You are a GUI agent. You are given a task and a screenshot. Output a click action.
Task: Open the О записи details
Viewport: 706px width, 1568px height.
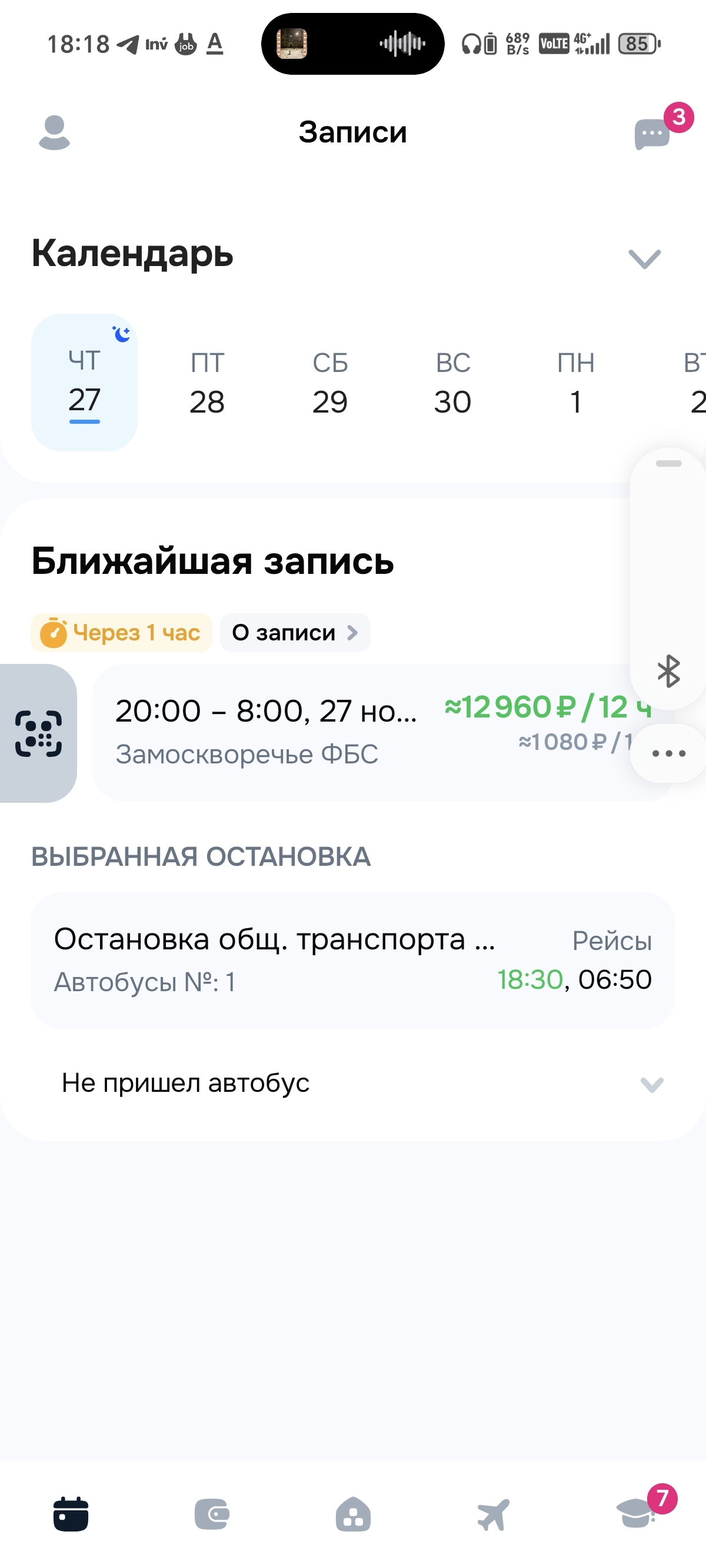coord(295,633)
